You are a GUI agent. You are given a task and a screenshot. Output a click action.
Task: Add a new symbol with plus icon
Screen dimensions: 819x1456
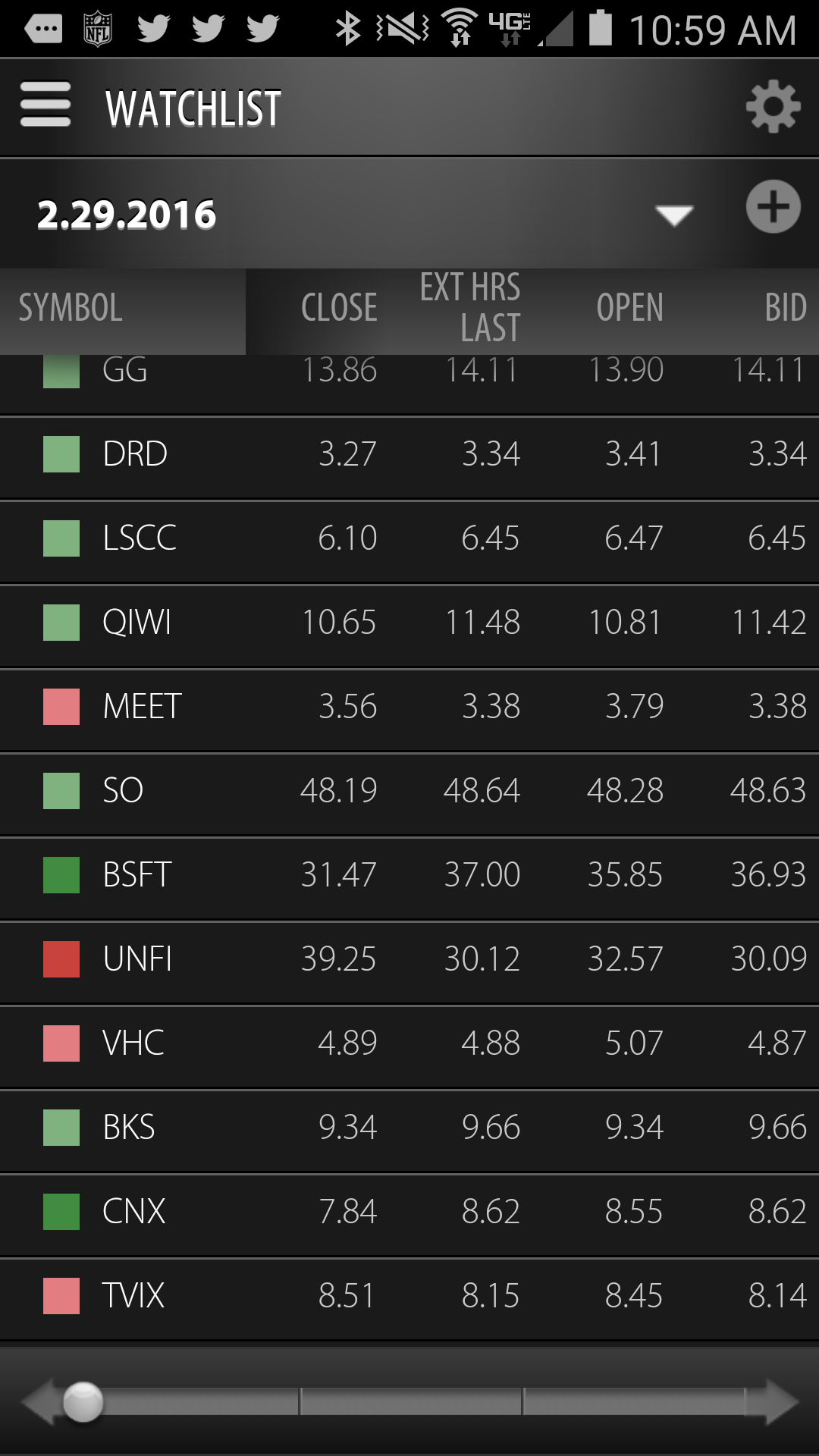[773, 207]
